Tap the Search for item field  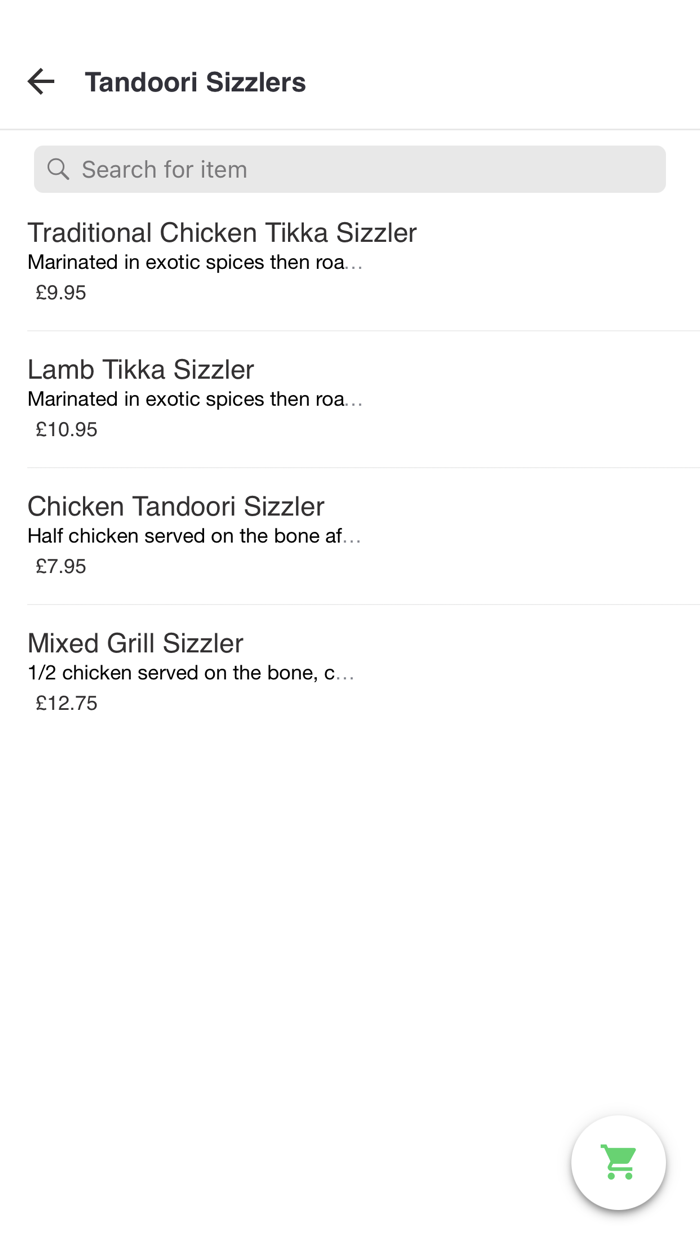pos(350,169)
